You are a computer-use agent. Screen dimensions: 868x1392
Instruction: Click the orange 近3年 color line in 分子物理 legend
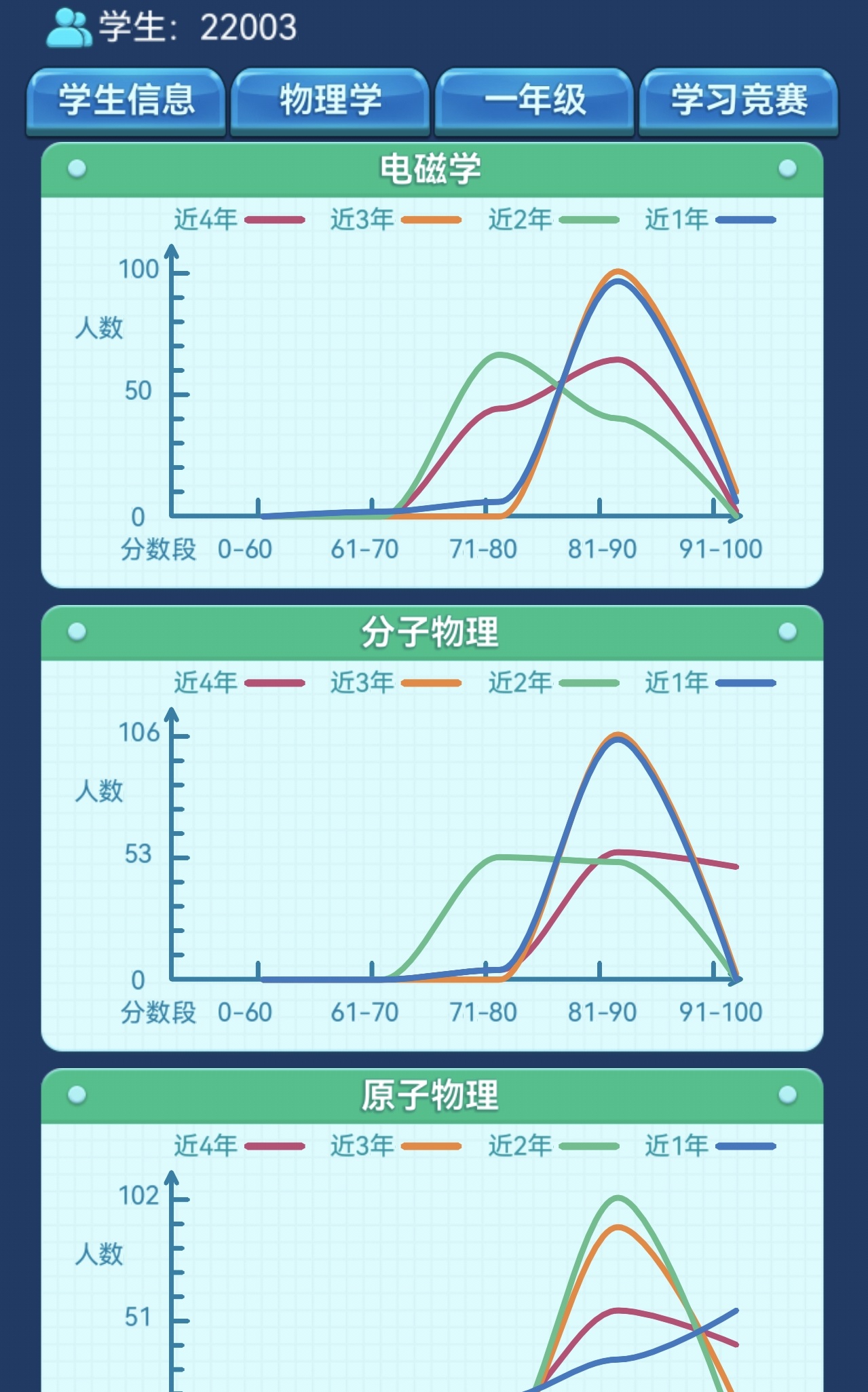coord(432,684)
